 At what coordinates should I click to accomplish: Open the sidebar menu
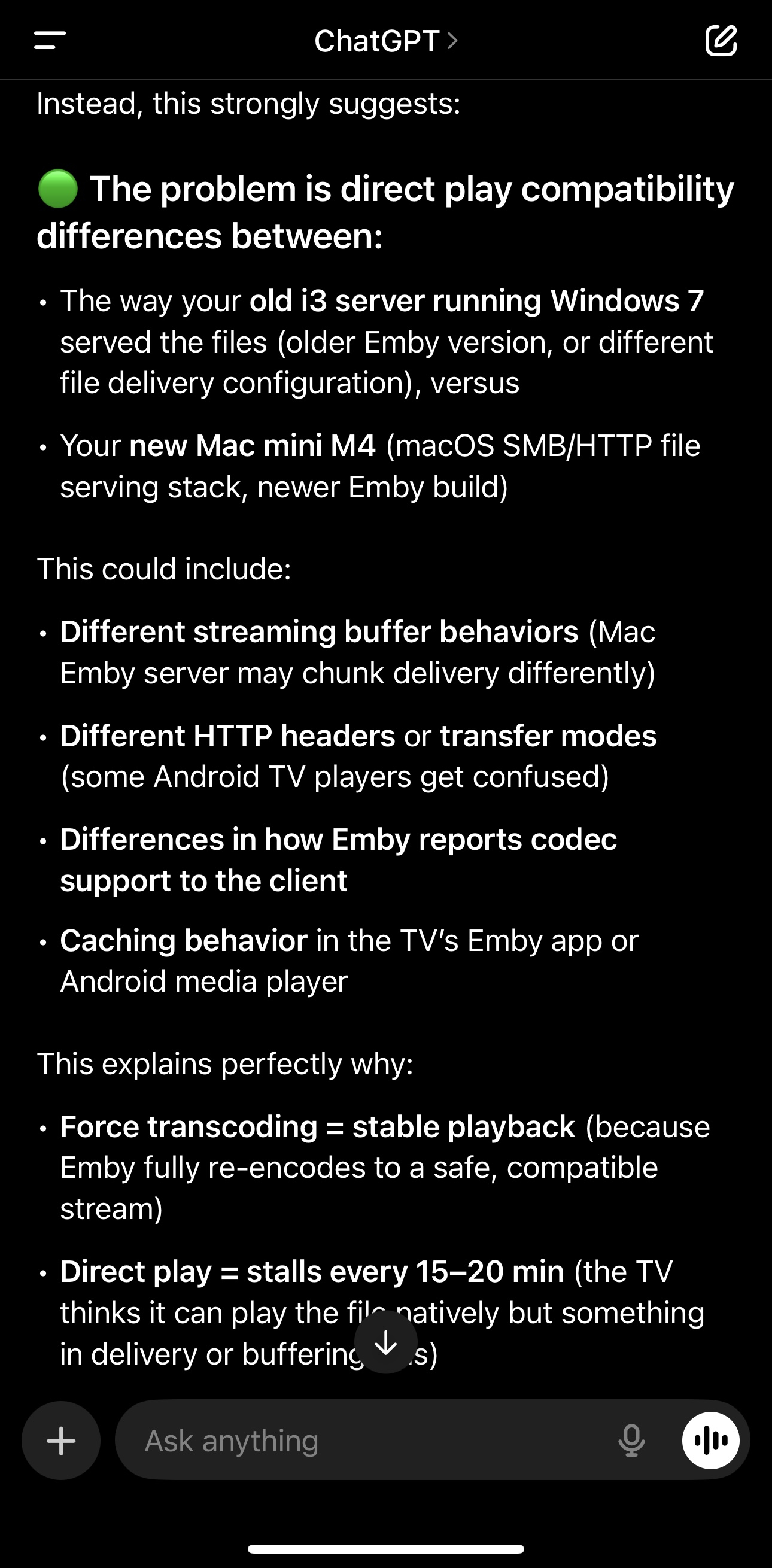(50, 41)
